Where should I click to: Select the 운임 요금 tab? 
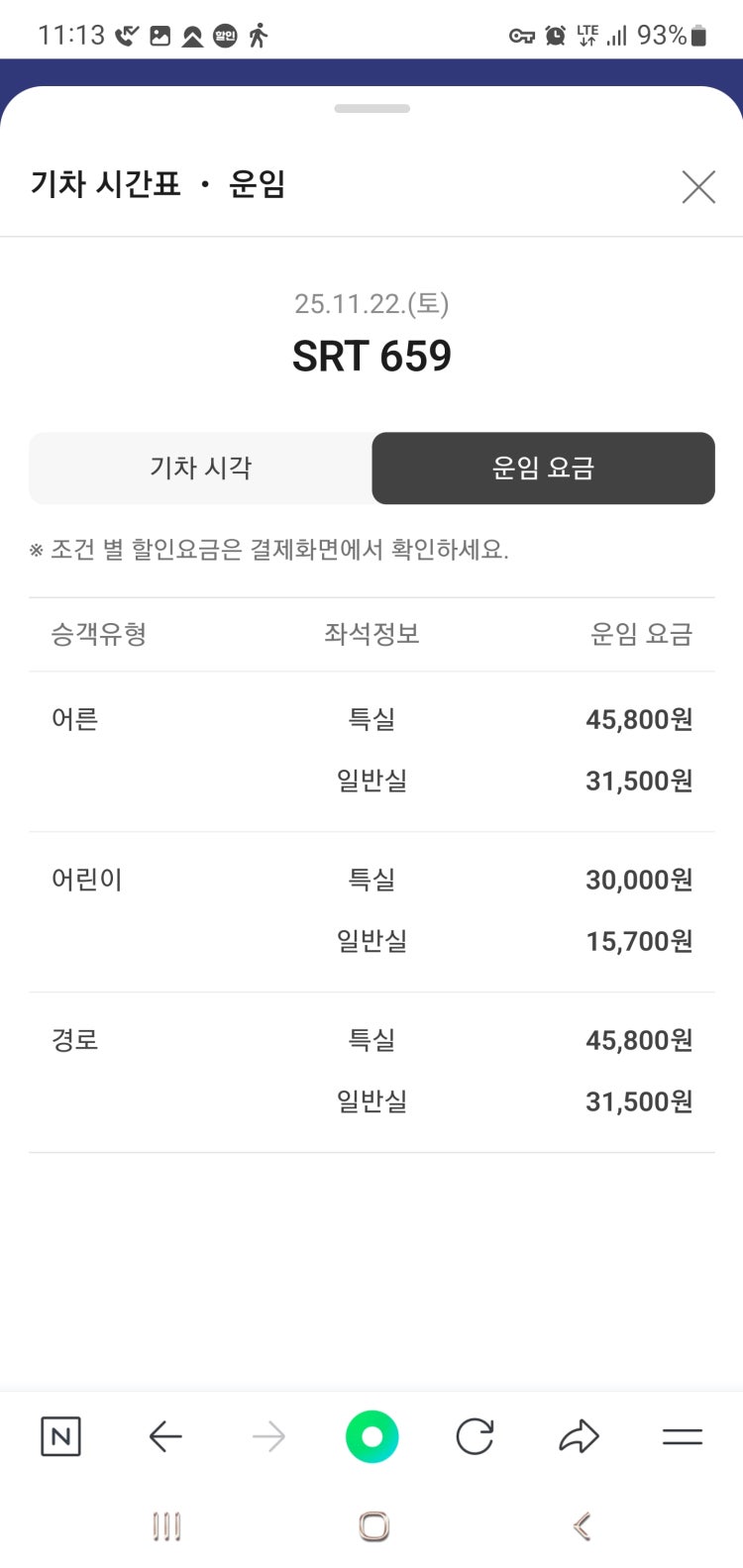(543, 468)
